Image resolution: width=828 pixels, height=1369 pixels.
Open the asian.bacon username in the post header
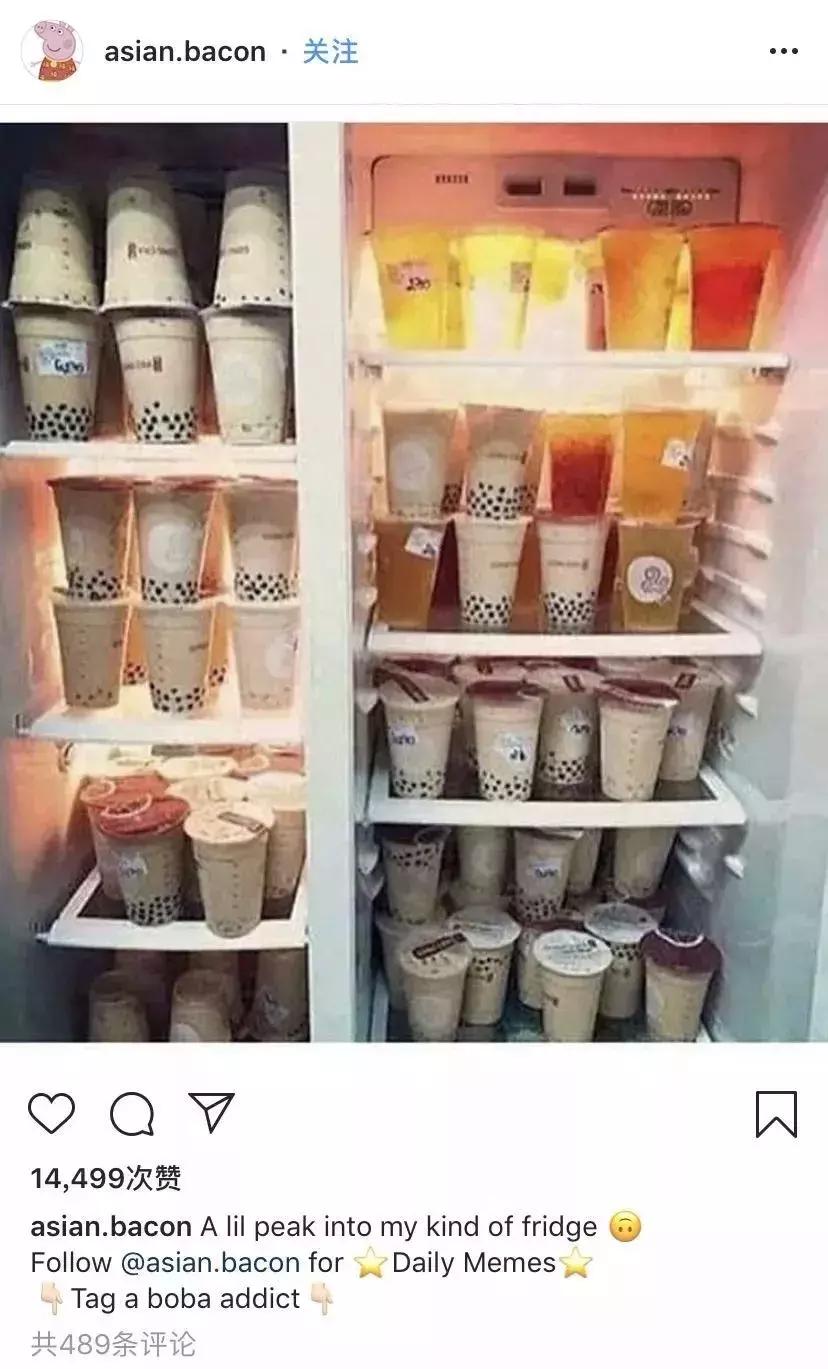click(x=185, y=52)
